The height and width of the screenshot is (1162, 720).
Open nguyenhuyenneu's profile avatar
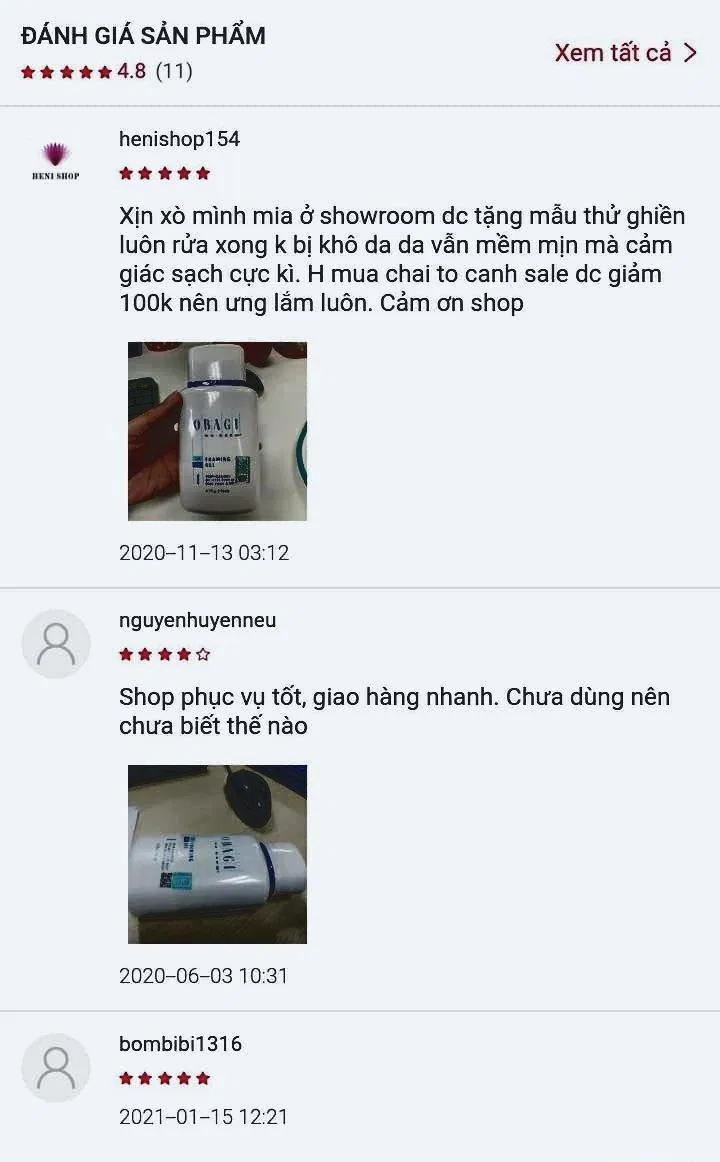coord(56,644)
